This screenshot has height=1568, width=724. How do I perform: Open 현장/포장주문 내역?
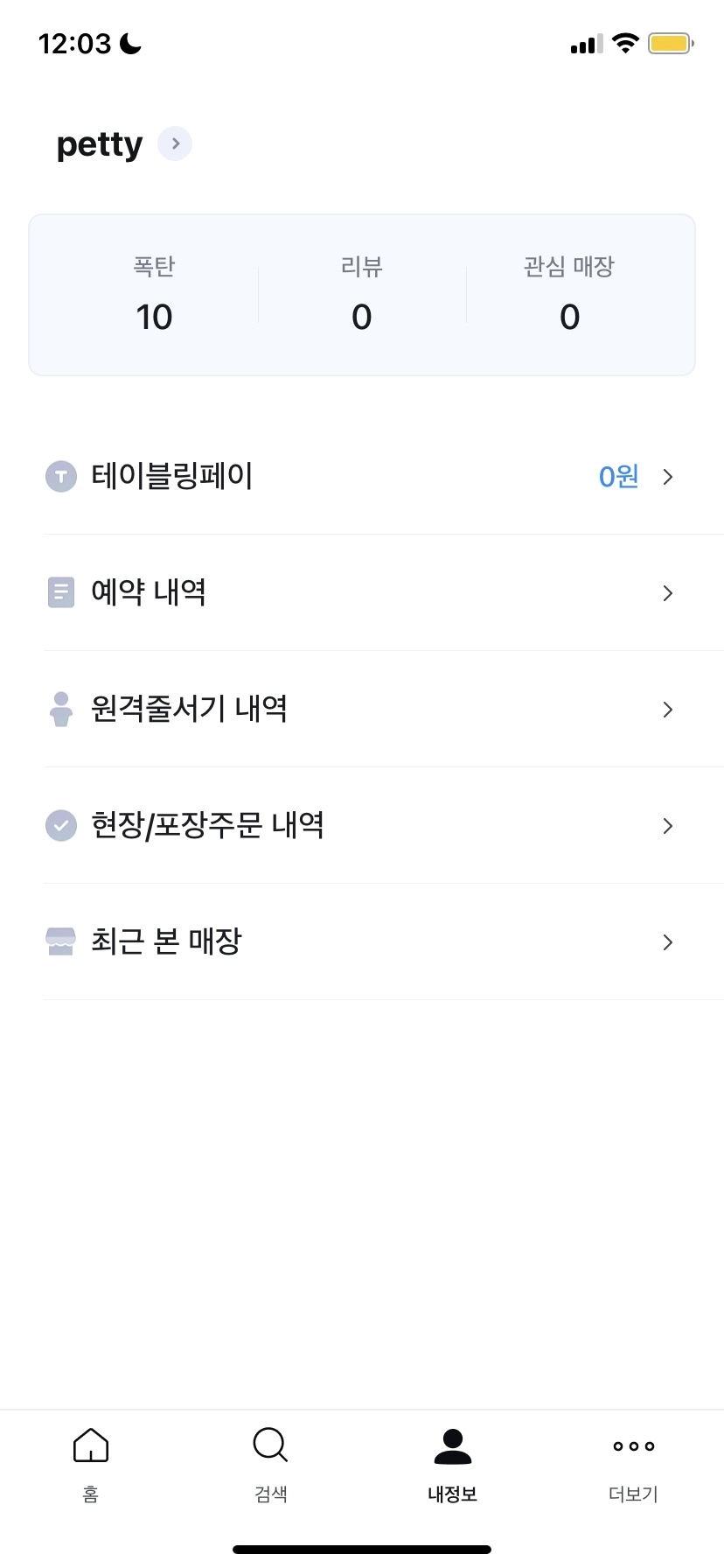362,826
